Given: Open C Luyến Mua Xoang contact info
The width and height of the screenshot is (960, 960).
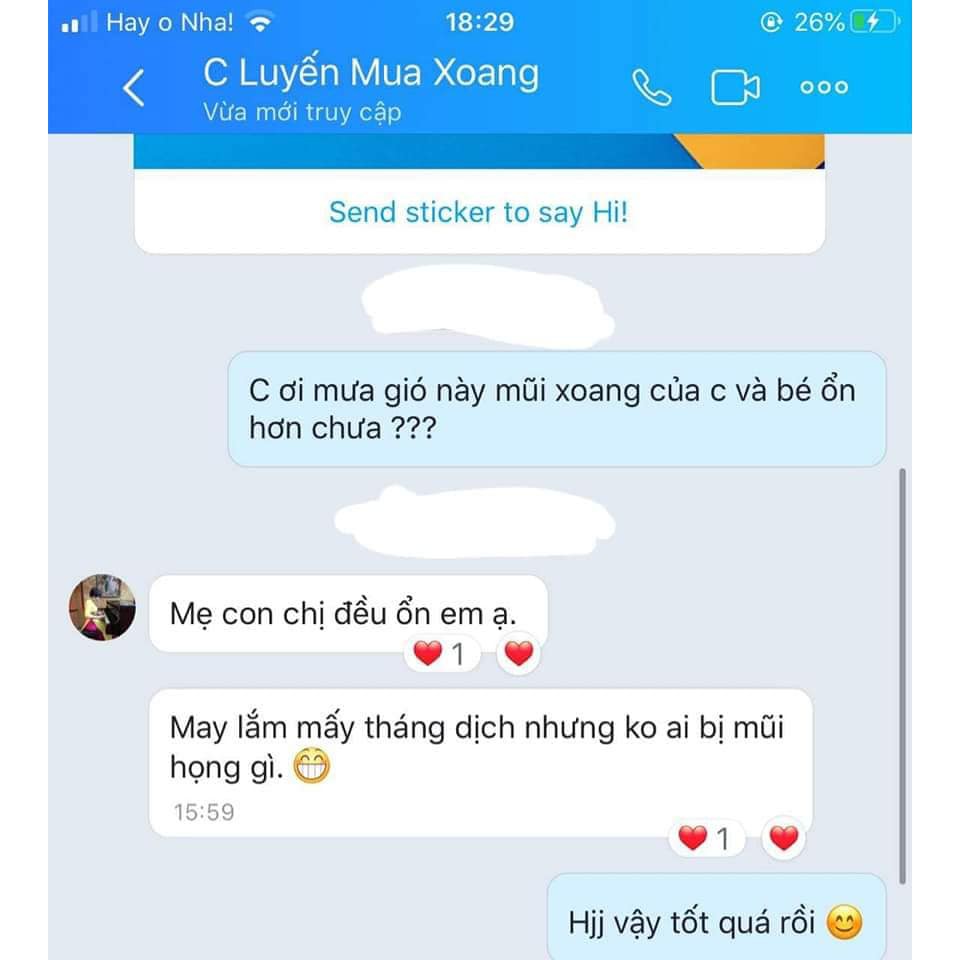Looking at the screenshot, I should (x=370, y=75).
